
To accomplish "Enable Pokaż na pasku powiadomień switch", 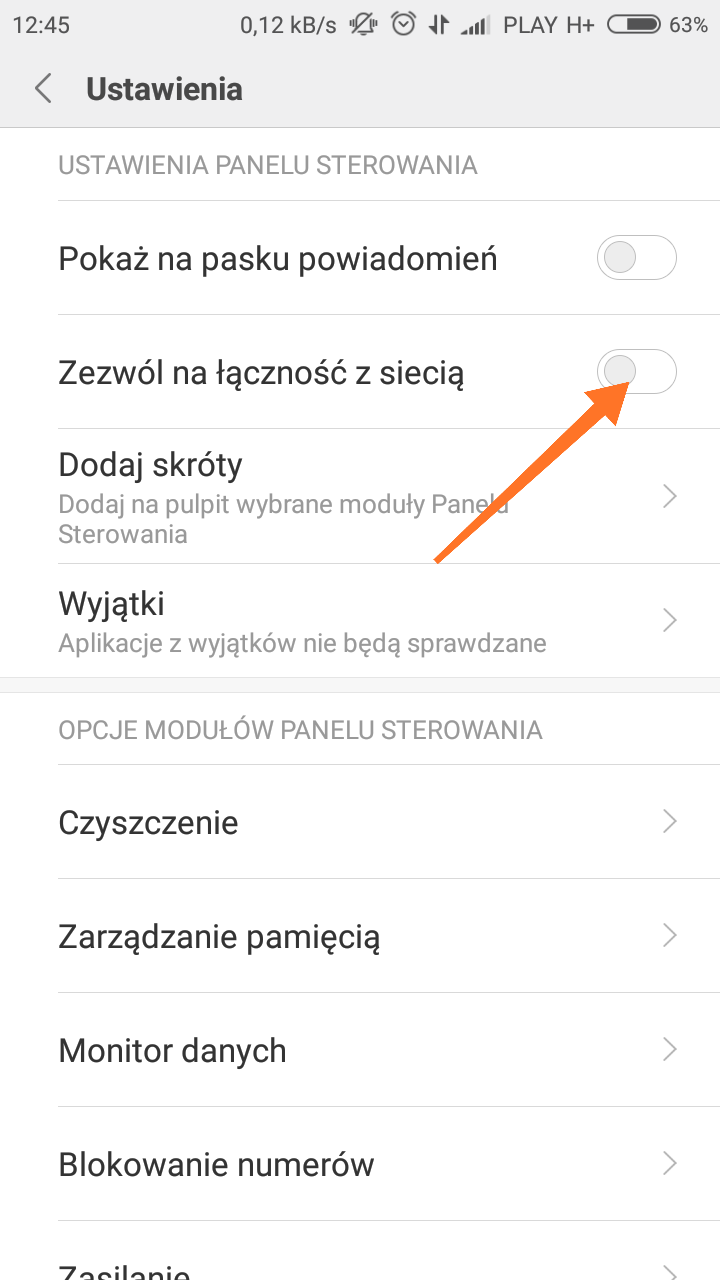I will 636,259.
